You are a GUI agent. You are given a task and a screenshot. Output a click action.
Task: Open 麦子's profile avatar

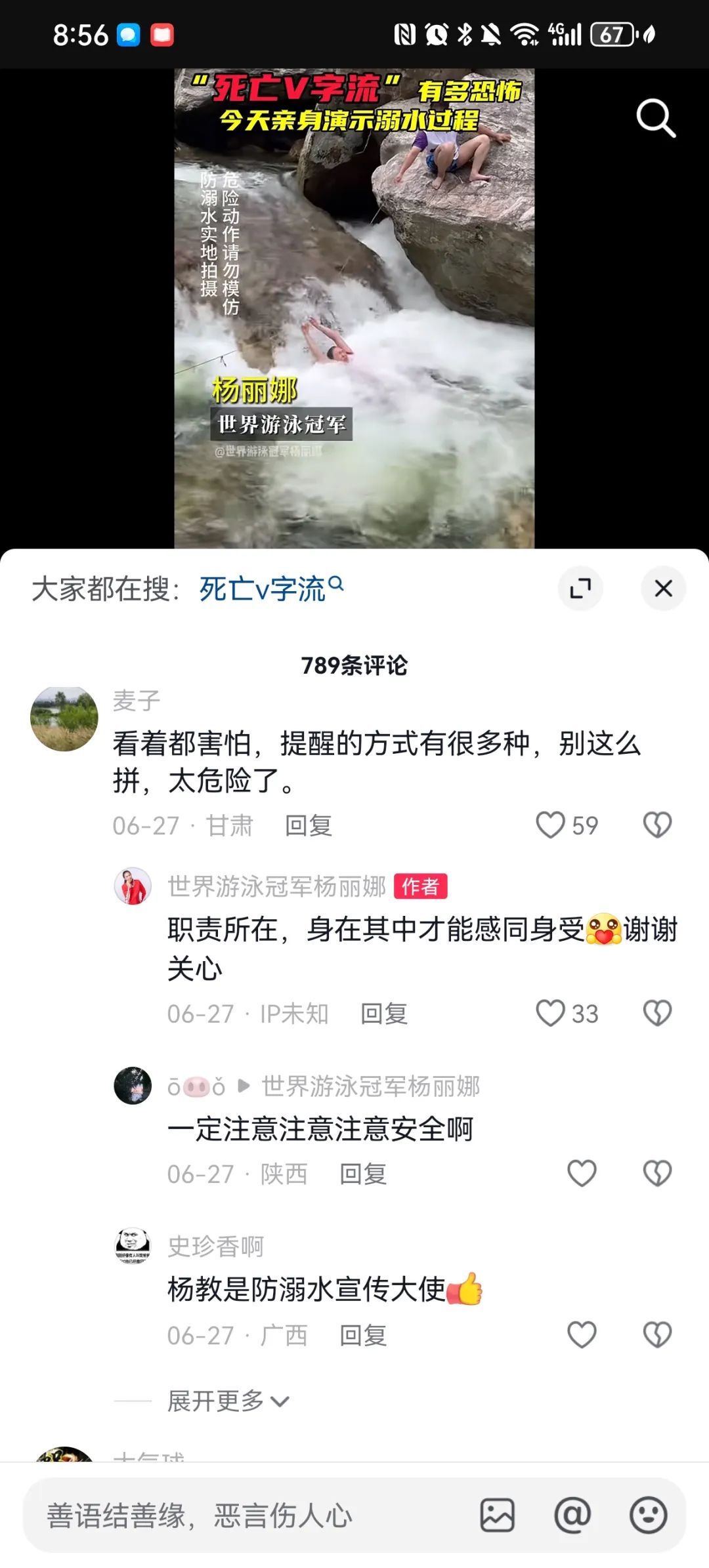[x=64, y=719]
